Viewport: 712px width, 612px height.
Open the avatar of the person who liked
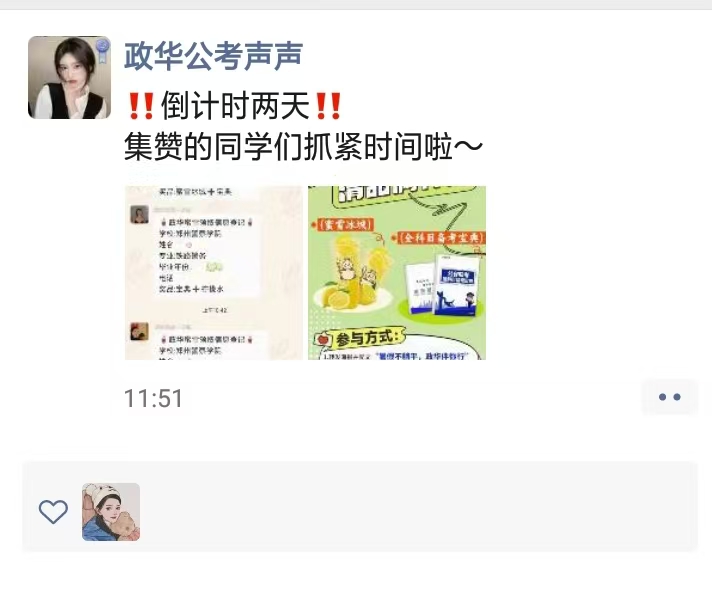[111, 512]
